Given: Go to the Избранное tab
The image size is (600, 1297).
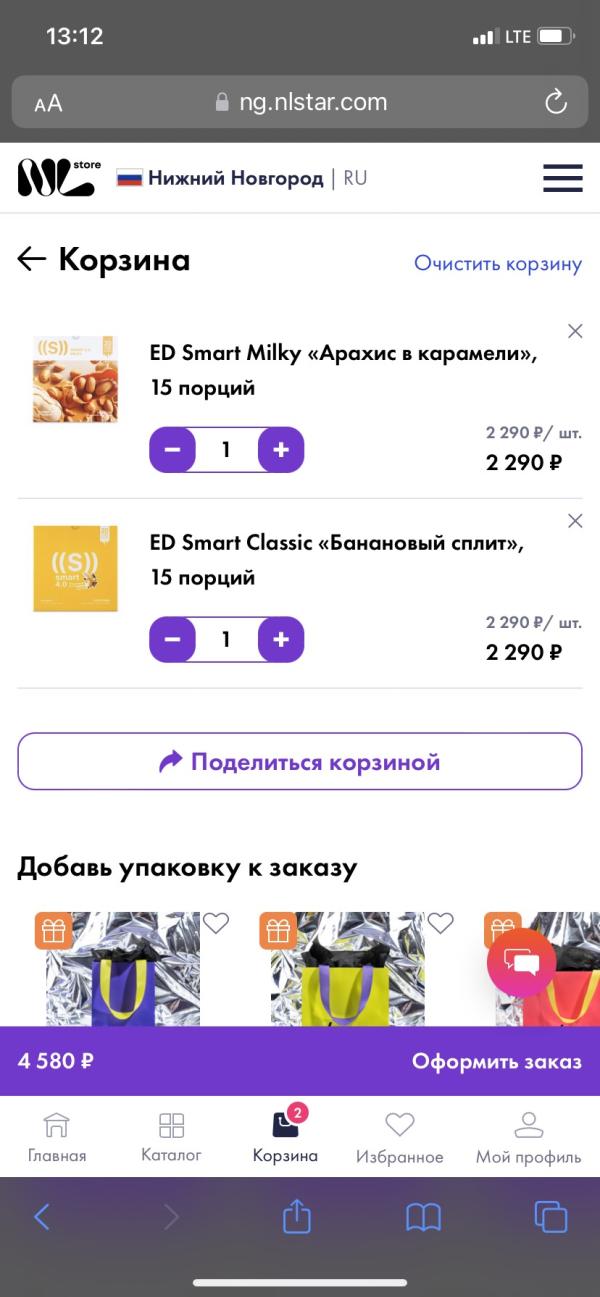Looking at the screenshot, I should pyautogui.click(x=399, y=1138).
